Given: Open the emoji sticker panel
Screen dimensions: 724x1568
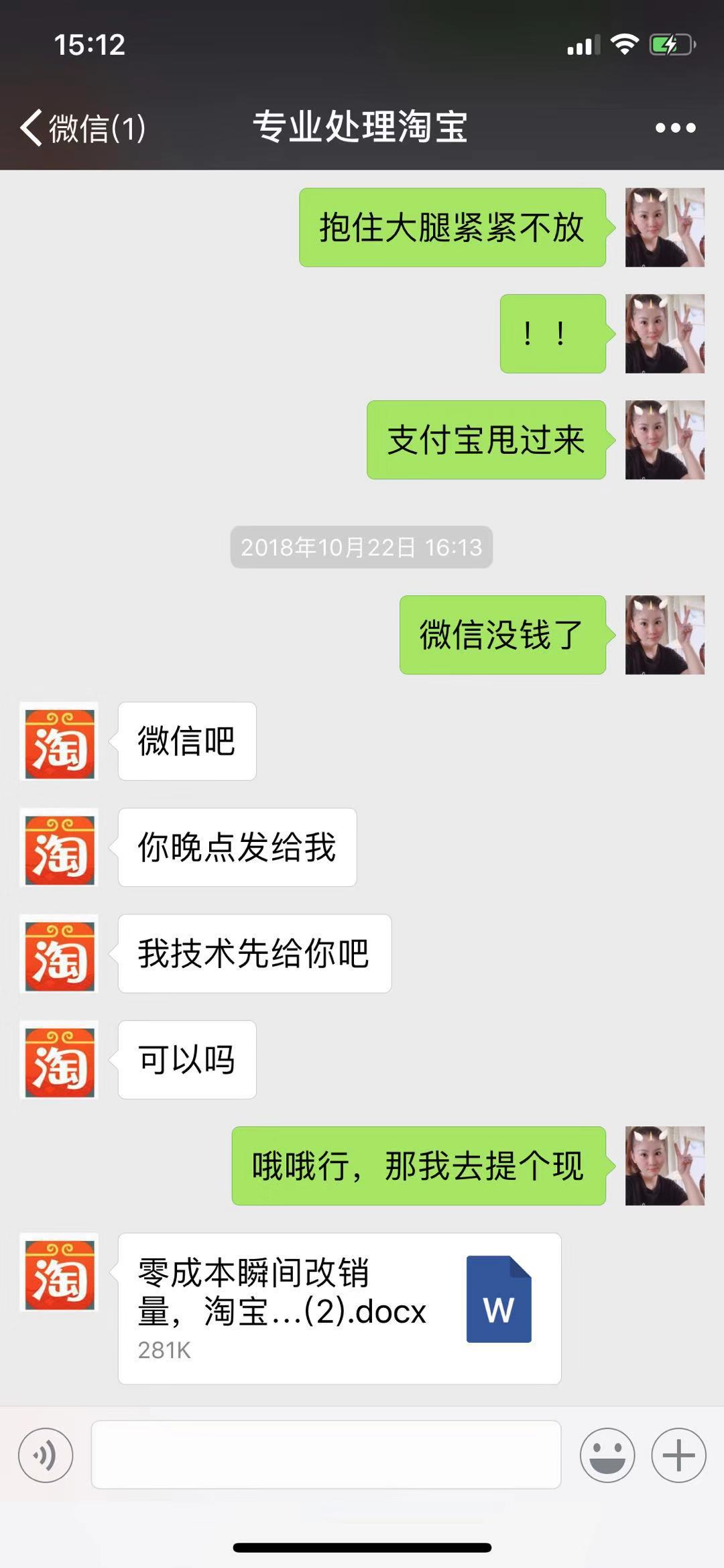Looking at the screenshot, I should [x=607, y=1455].
